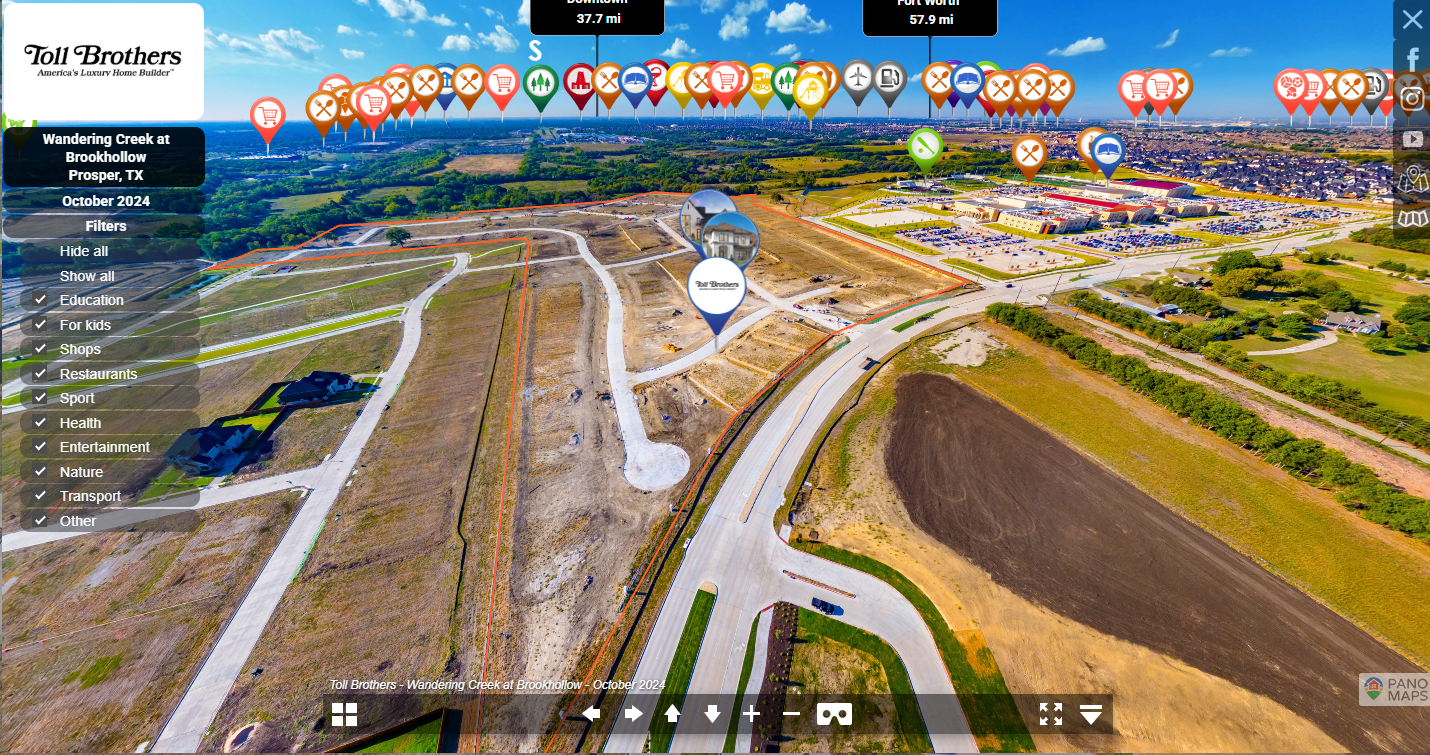Enter VR headset mode

[x=834, y=714]
